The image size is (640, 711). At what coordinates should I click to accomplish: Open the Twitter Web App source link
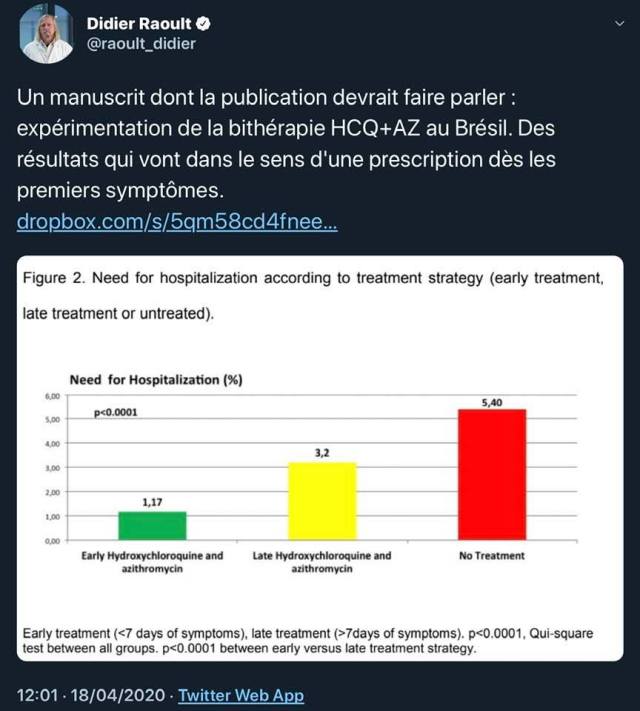click(x=241, y=695)
